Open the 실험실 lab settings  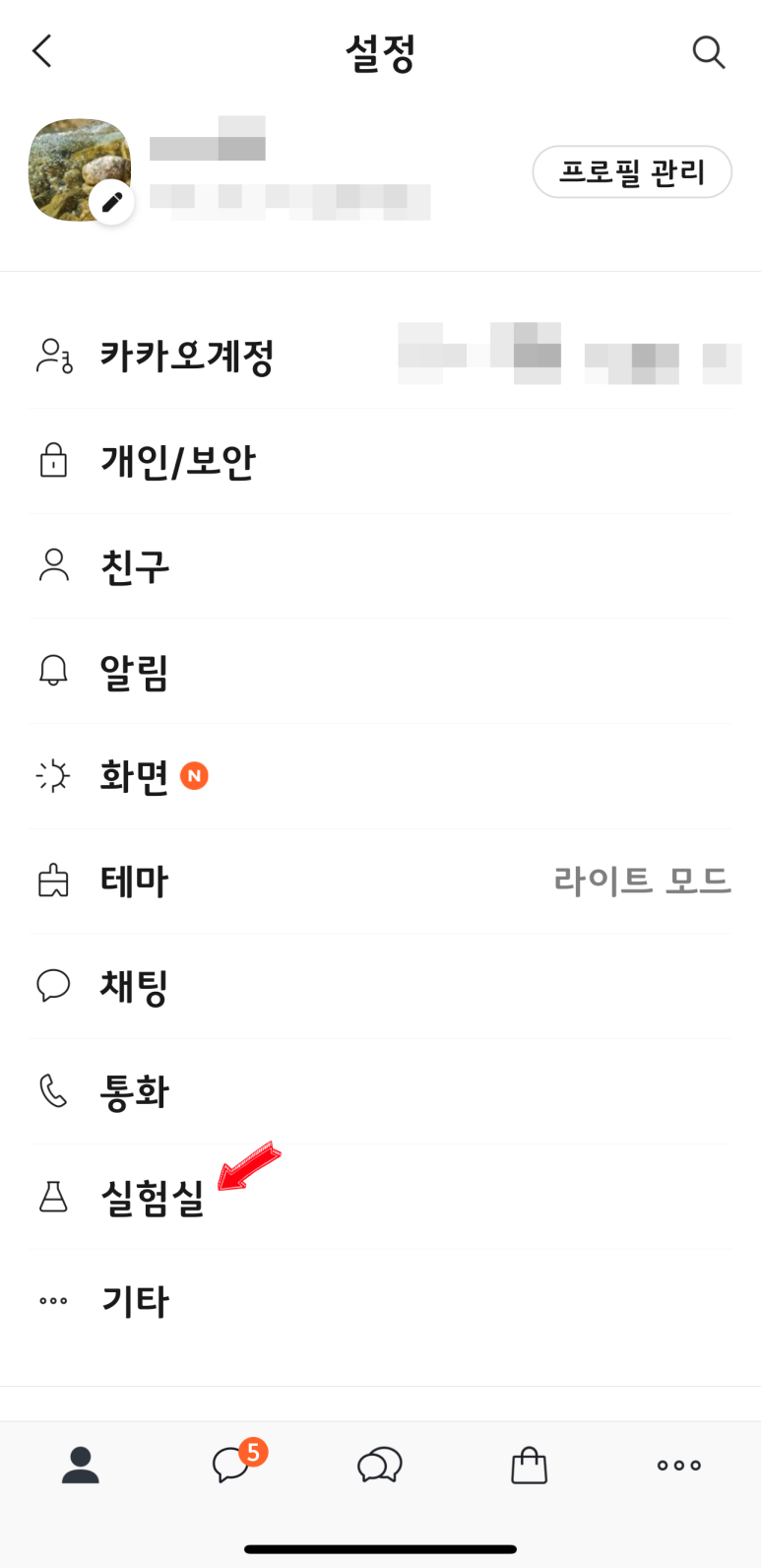pos(381,1197)
